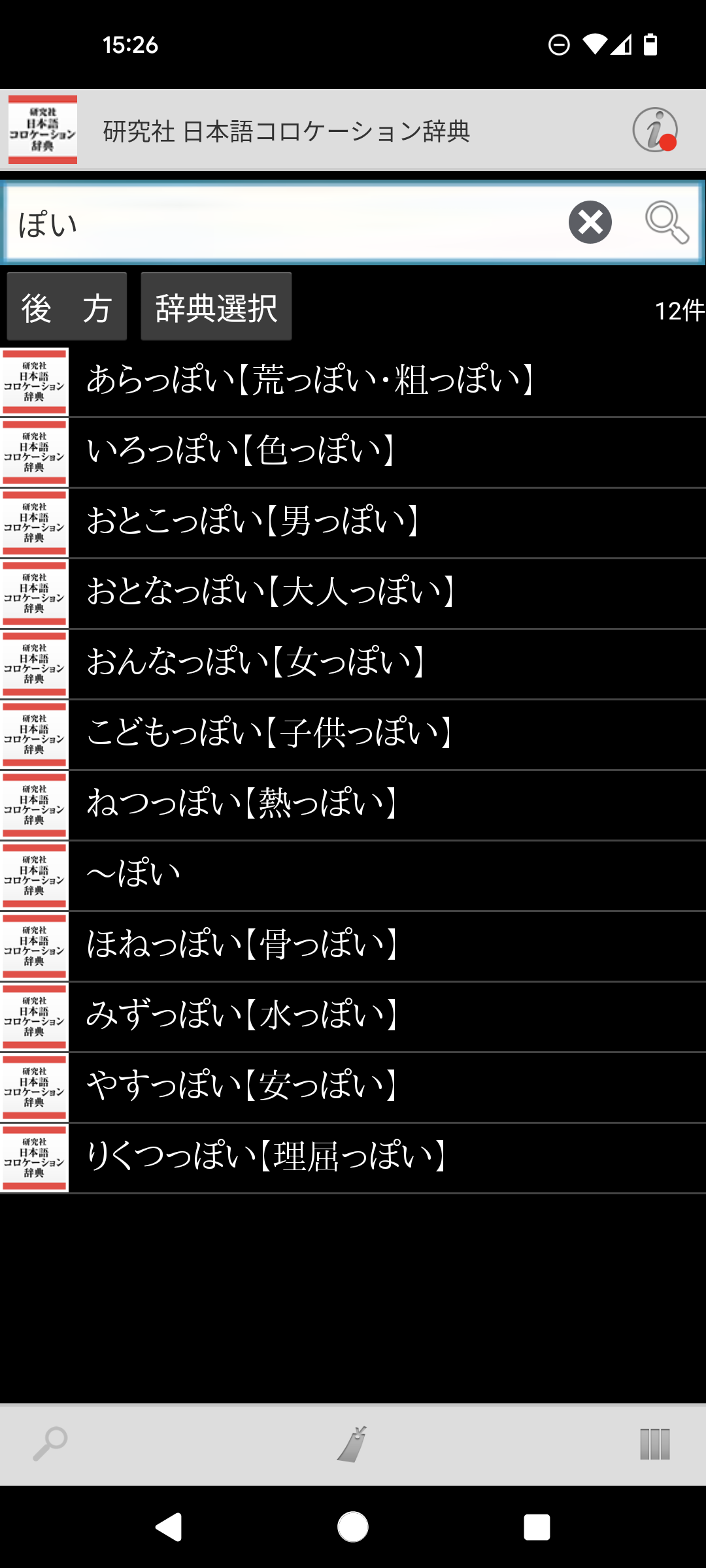Tap the magnifier to run the search
The width and height of the screenshot is (706, 1568).
(666, 222)
